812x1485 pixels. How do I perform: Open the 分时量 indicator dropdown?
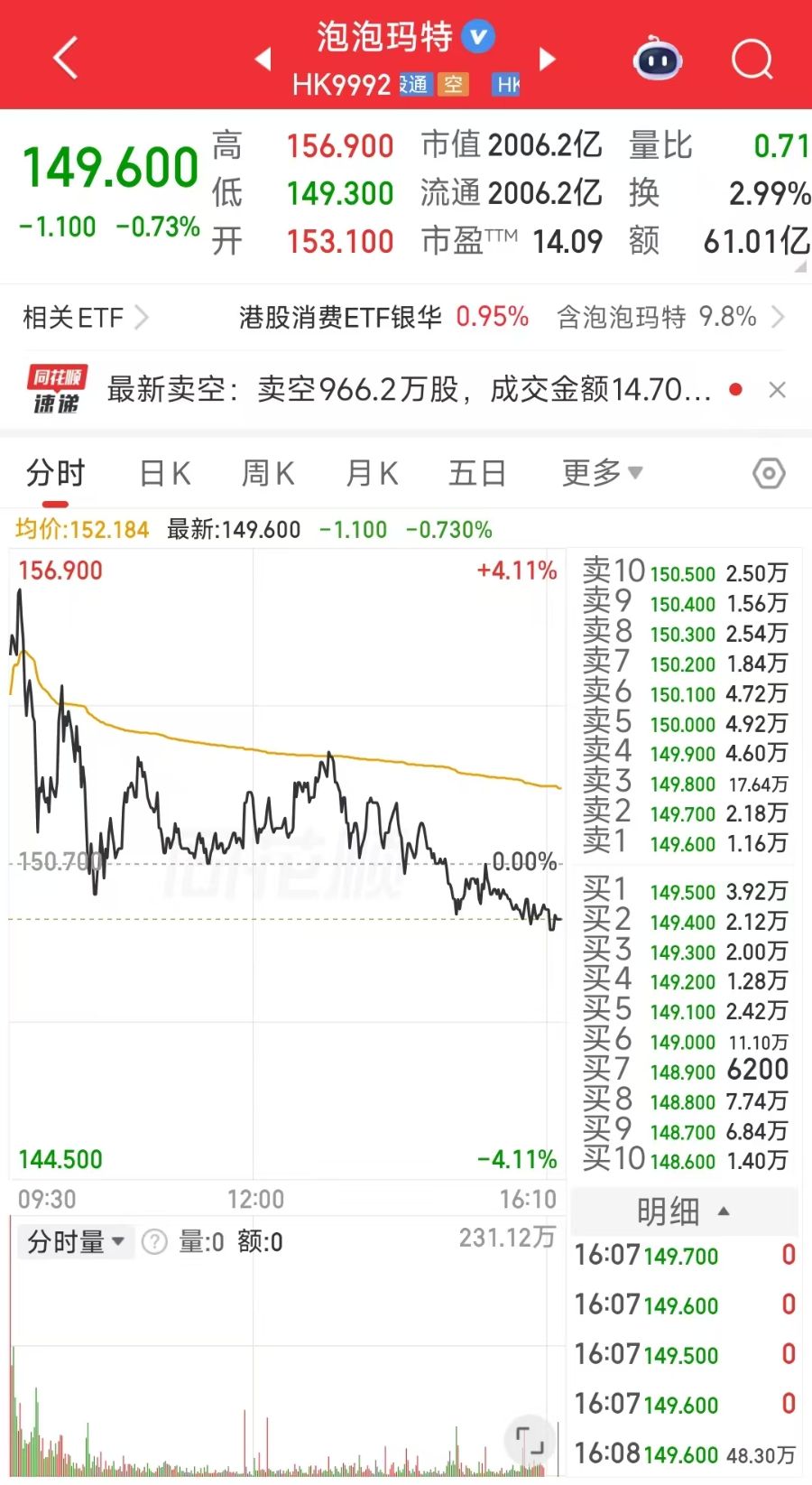pyautogui.click(x=76, y=1242)
